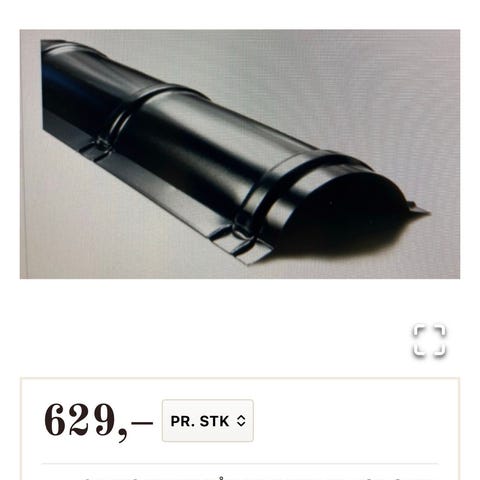Expand product image to fullscreen
The width and height of the screenshot is (480, 480).
429,340
